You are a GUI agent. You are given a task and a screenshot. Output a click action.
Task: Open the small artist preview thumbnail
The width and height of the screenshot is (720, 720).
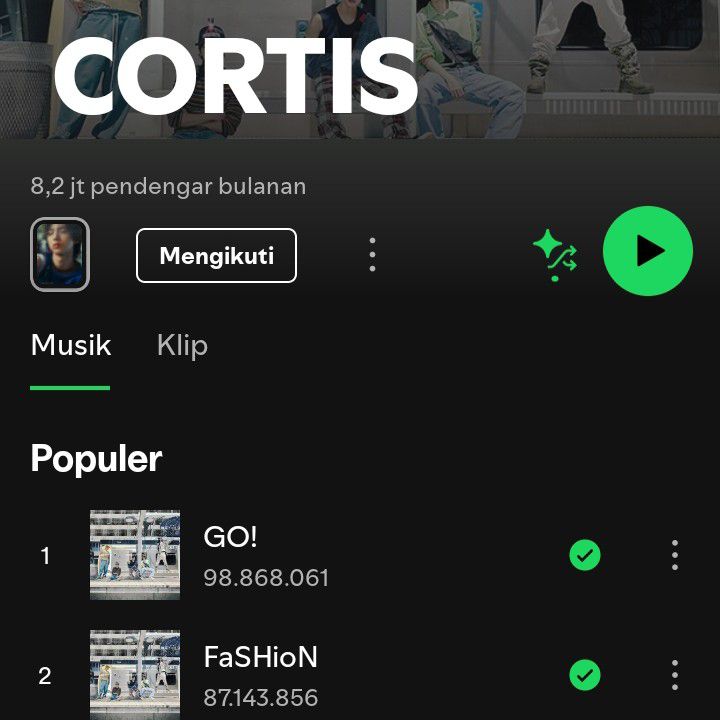coord(60,255)
